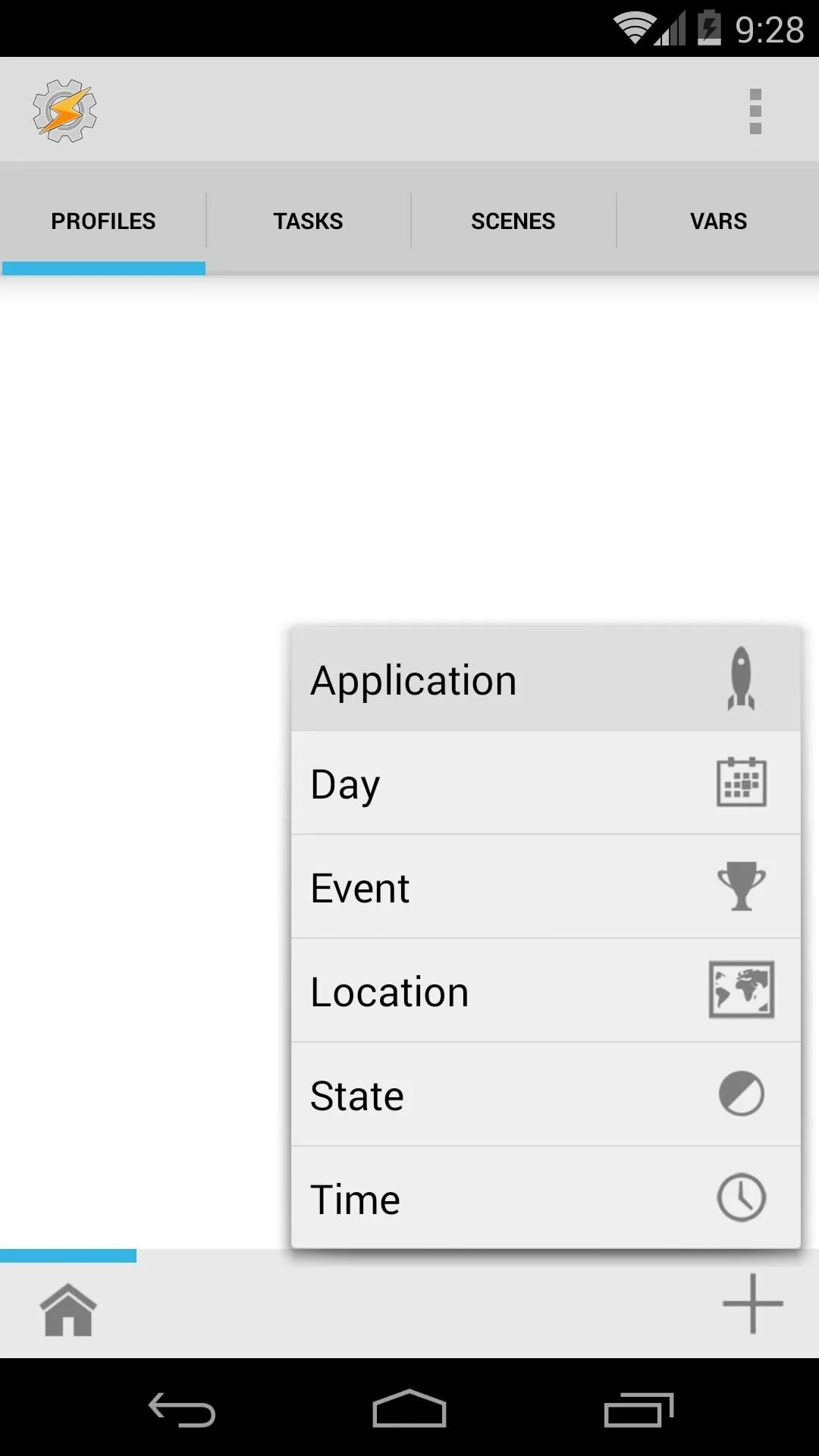The height and width of the screenshot is (1456, 819).
Task: Switch to the Tasks tab
Action: pyautogui.click(x=308, y=221)
